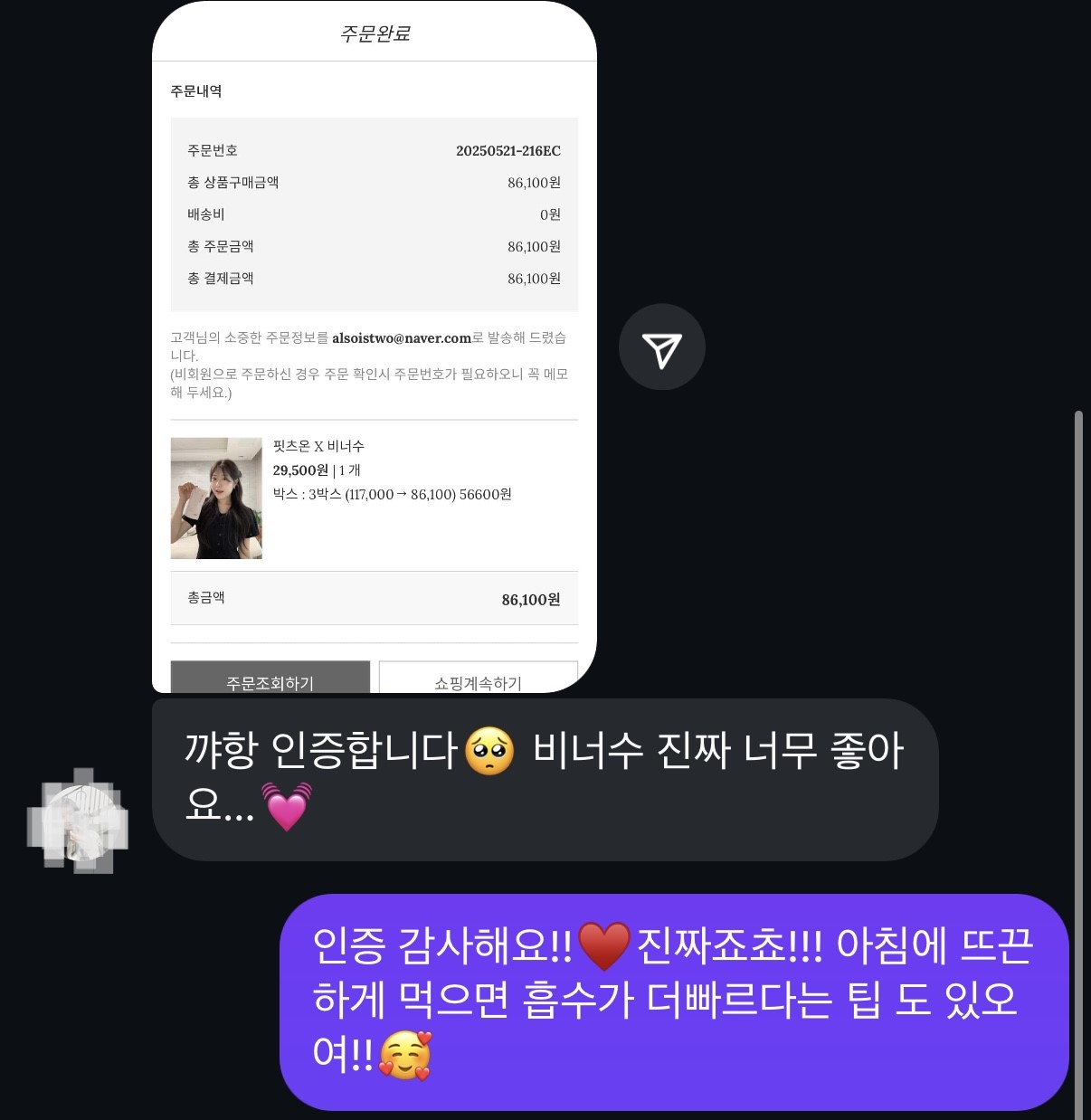The height and width of the screenshot is (1120, 1091).
Task: Forward the order screenshot via share icon
Action: coord(661,347)
